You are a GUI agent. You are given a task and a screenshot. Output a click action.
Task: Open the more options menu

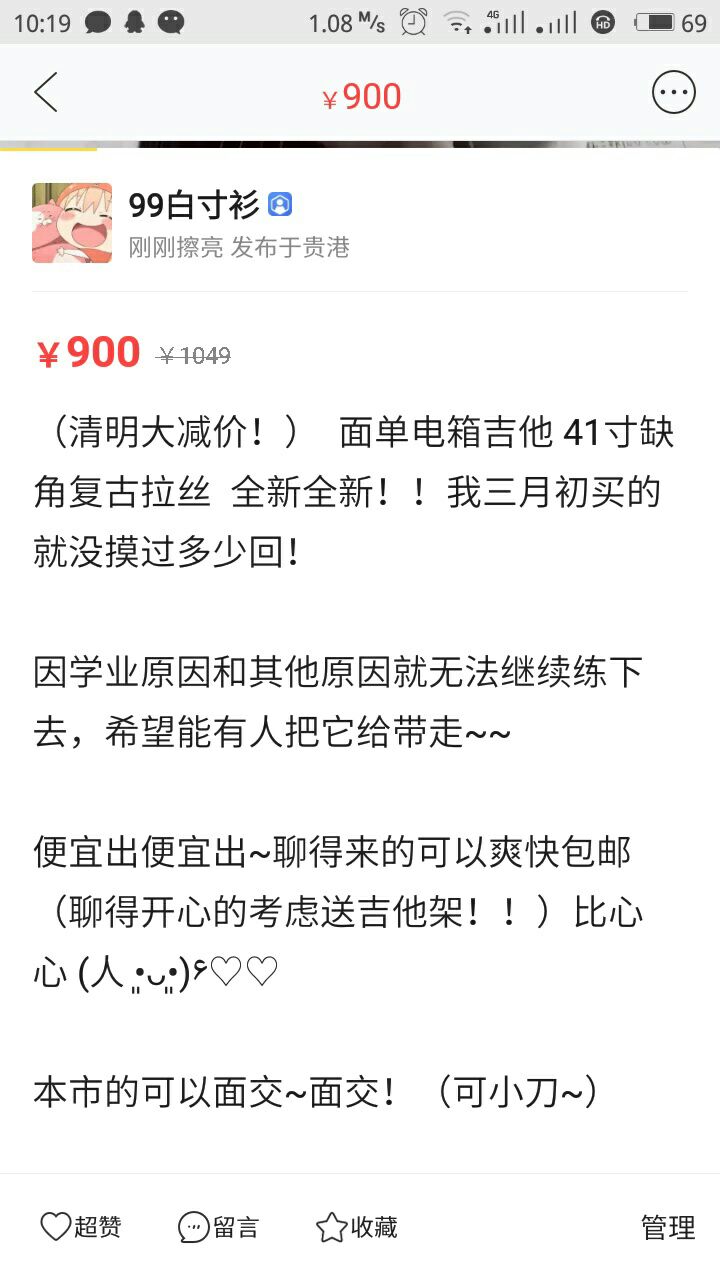[673, 93]
